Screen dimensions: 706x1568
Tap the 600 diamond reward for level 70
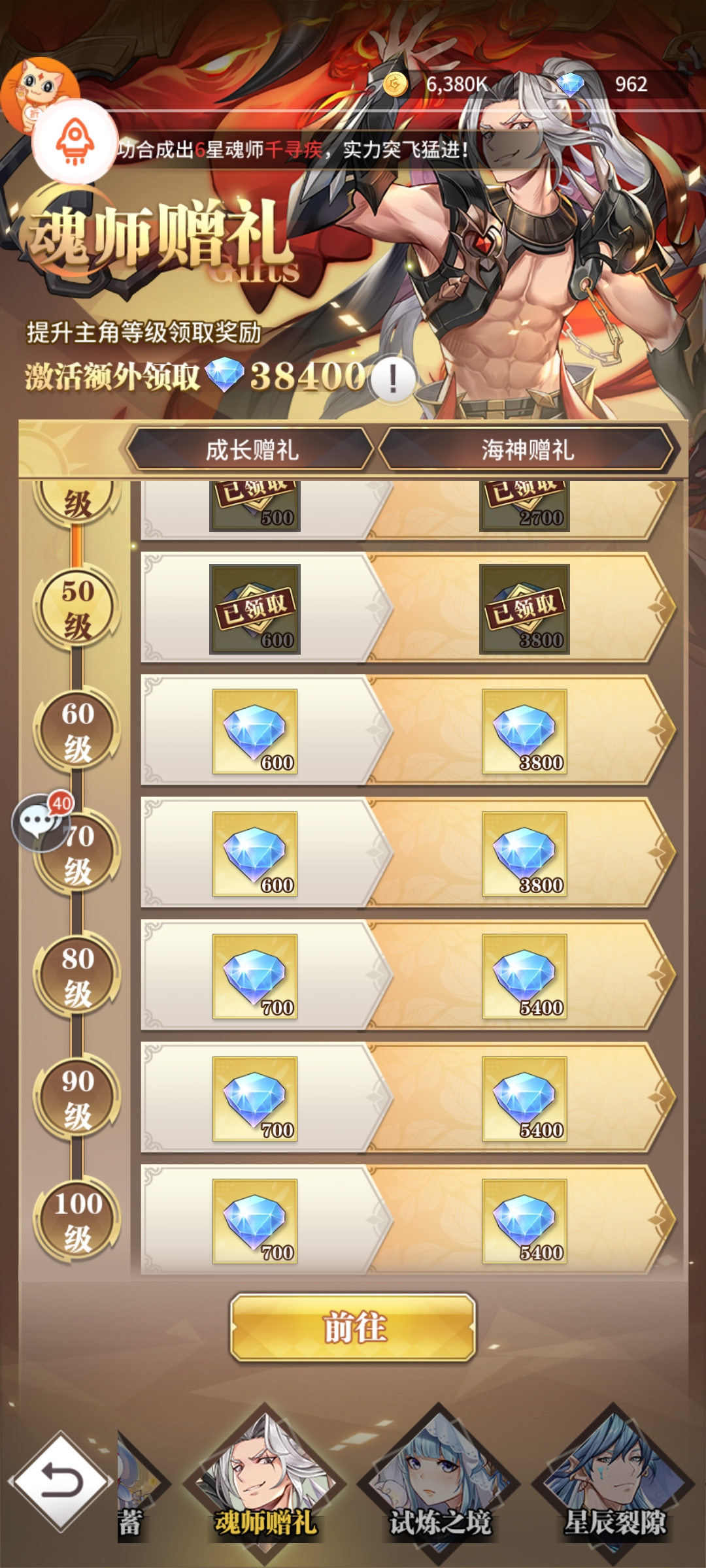tap(255, 853)
